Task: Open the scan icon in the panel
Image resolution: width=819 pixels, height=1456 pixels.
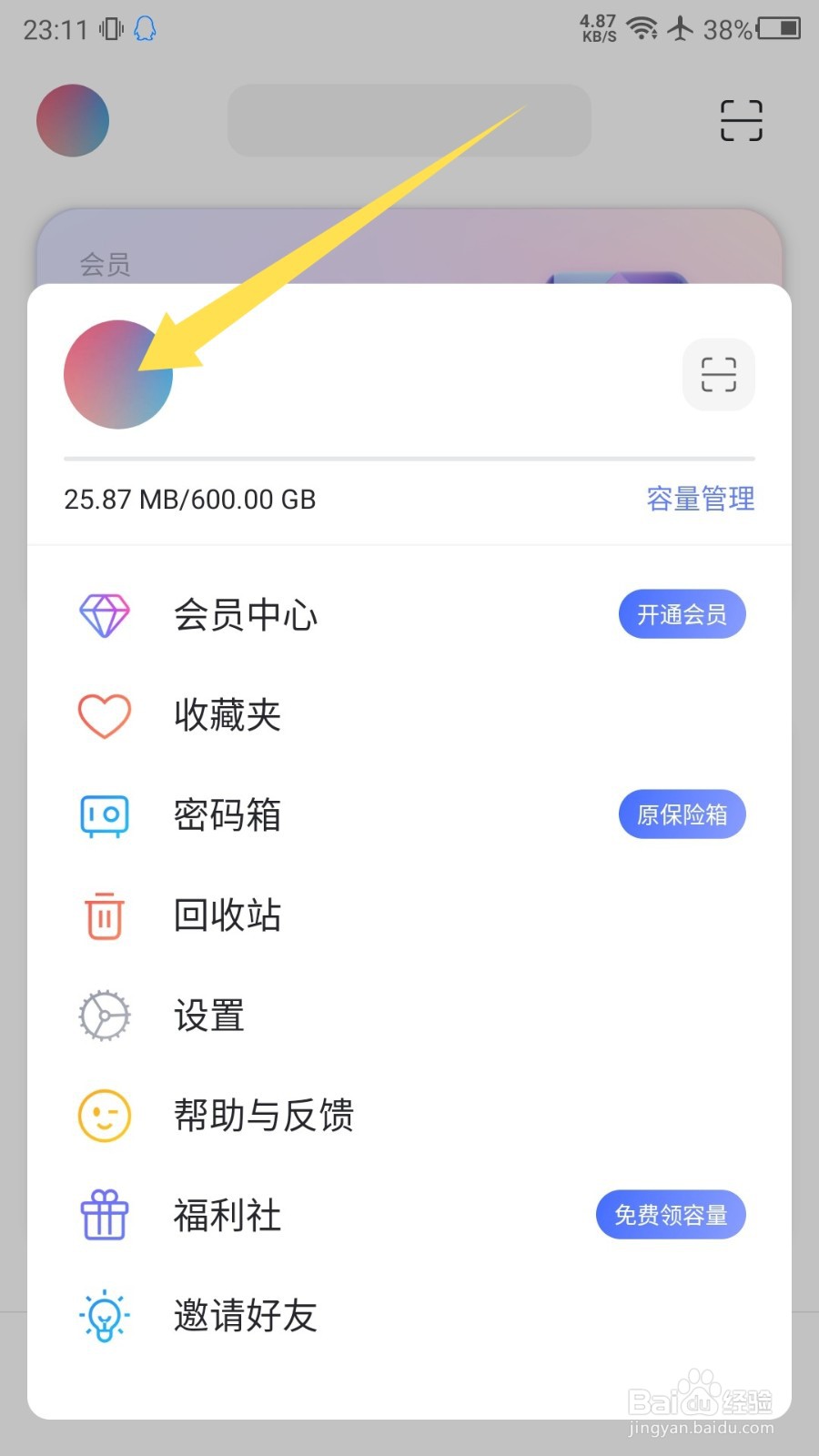Action: point(719,374)
